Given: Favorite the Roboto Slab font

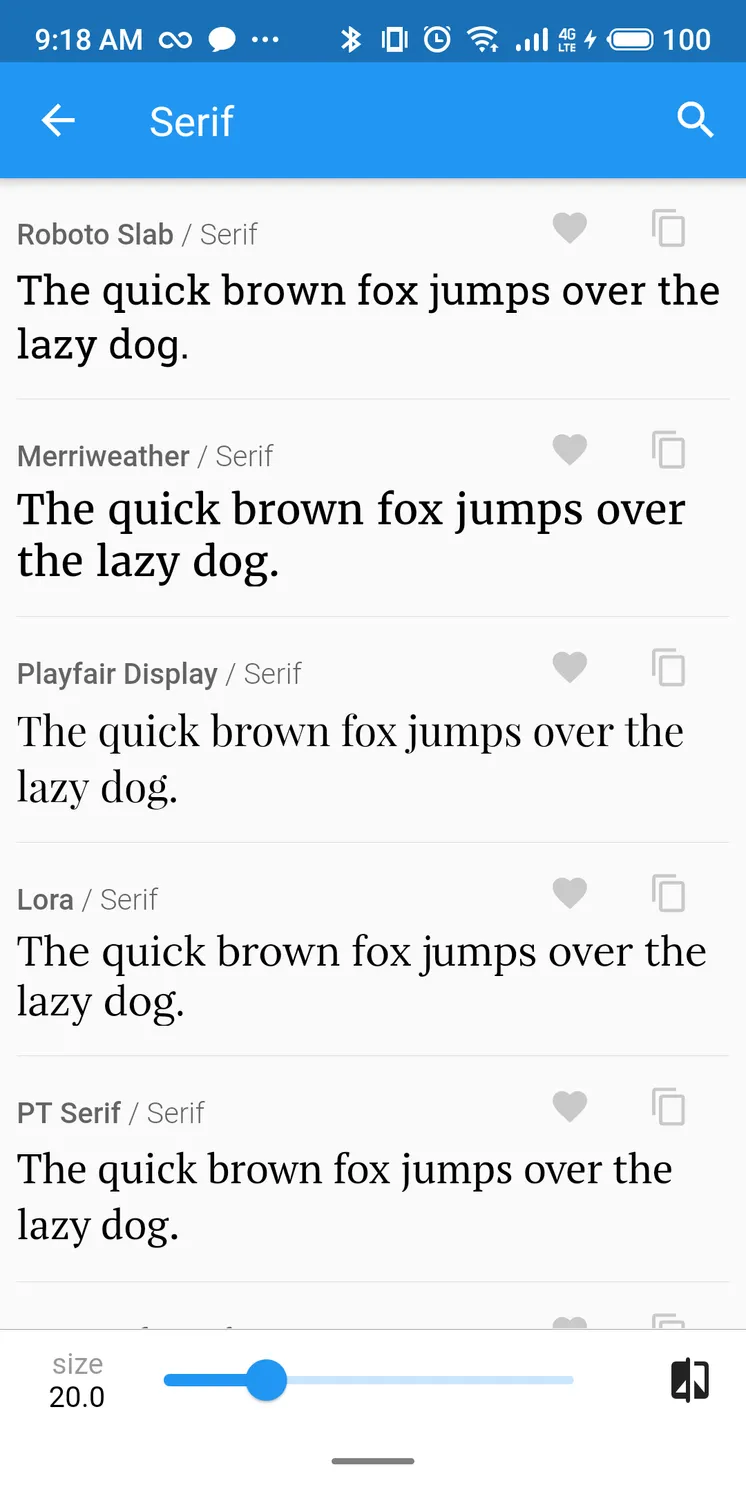Looking at the screenshot, I should point(570,228).
